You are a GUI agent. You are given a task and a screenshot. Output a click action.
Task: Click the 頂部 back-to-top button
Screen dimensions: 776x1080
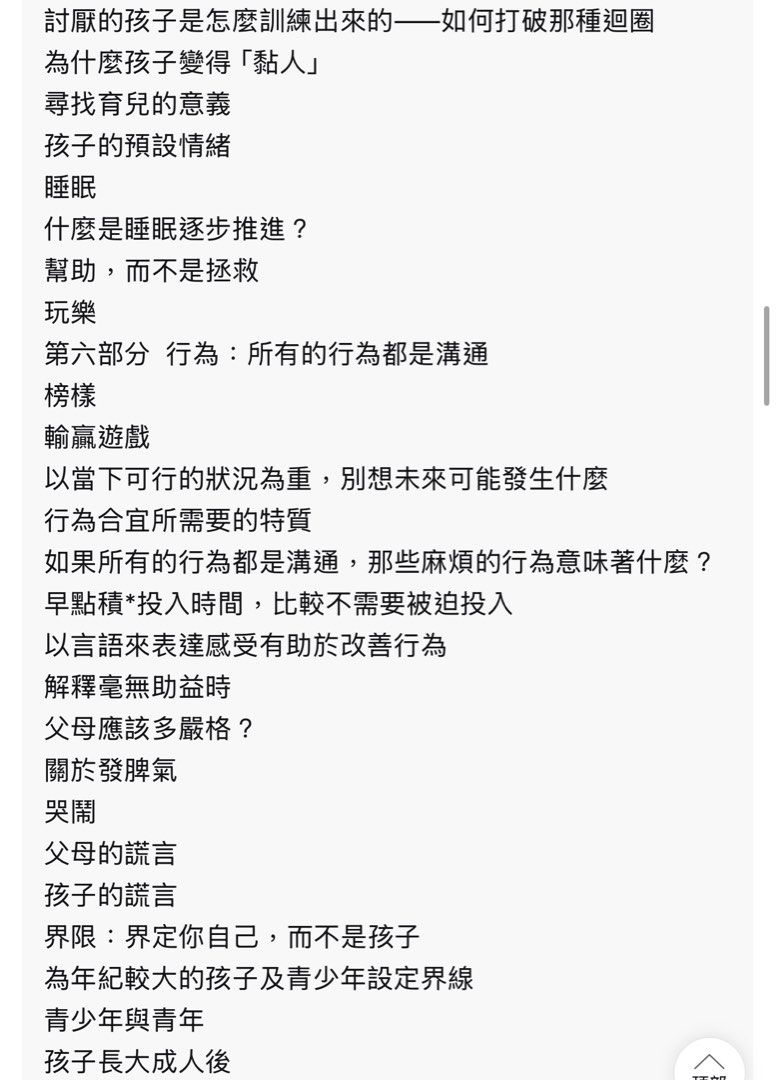[x=710, y=1063]
